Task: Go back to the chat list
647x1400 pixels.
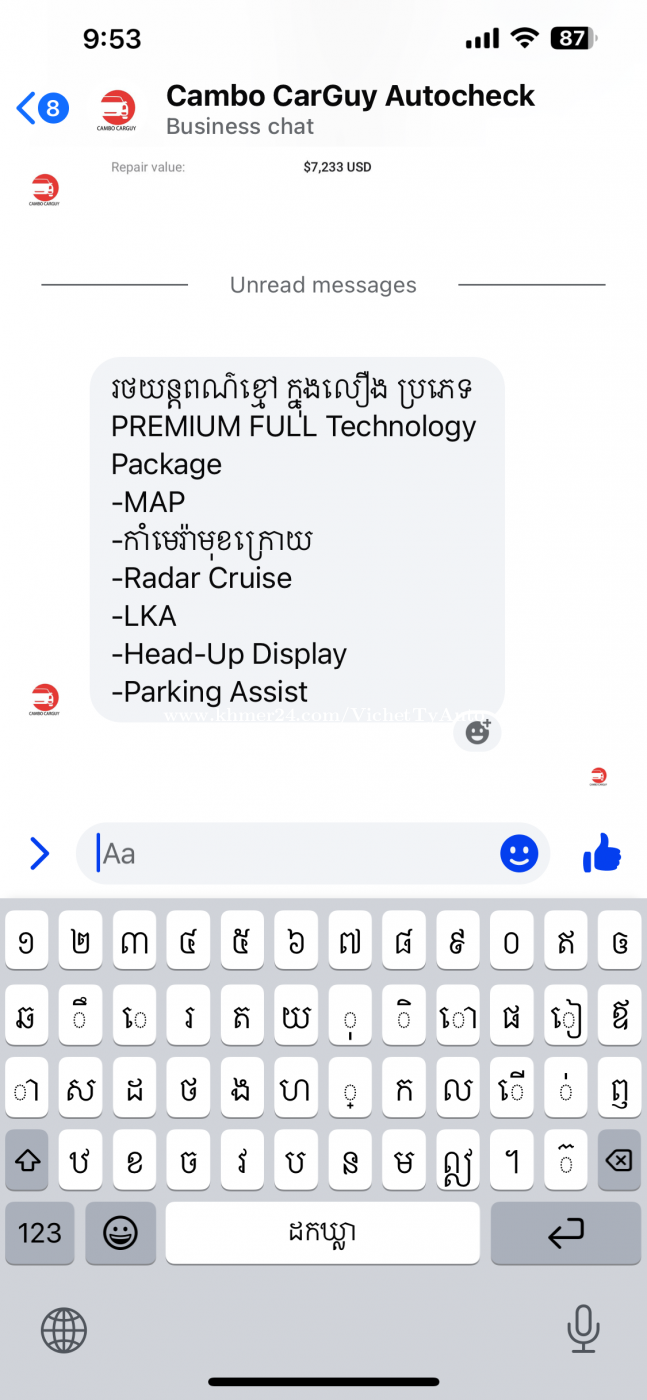Action: tap(42, 108)
